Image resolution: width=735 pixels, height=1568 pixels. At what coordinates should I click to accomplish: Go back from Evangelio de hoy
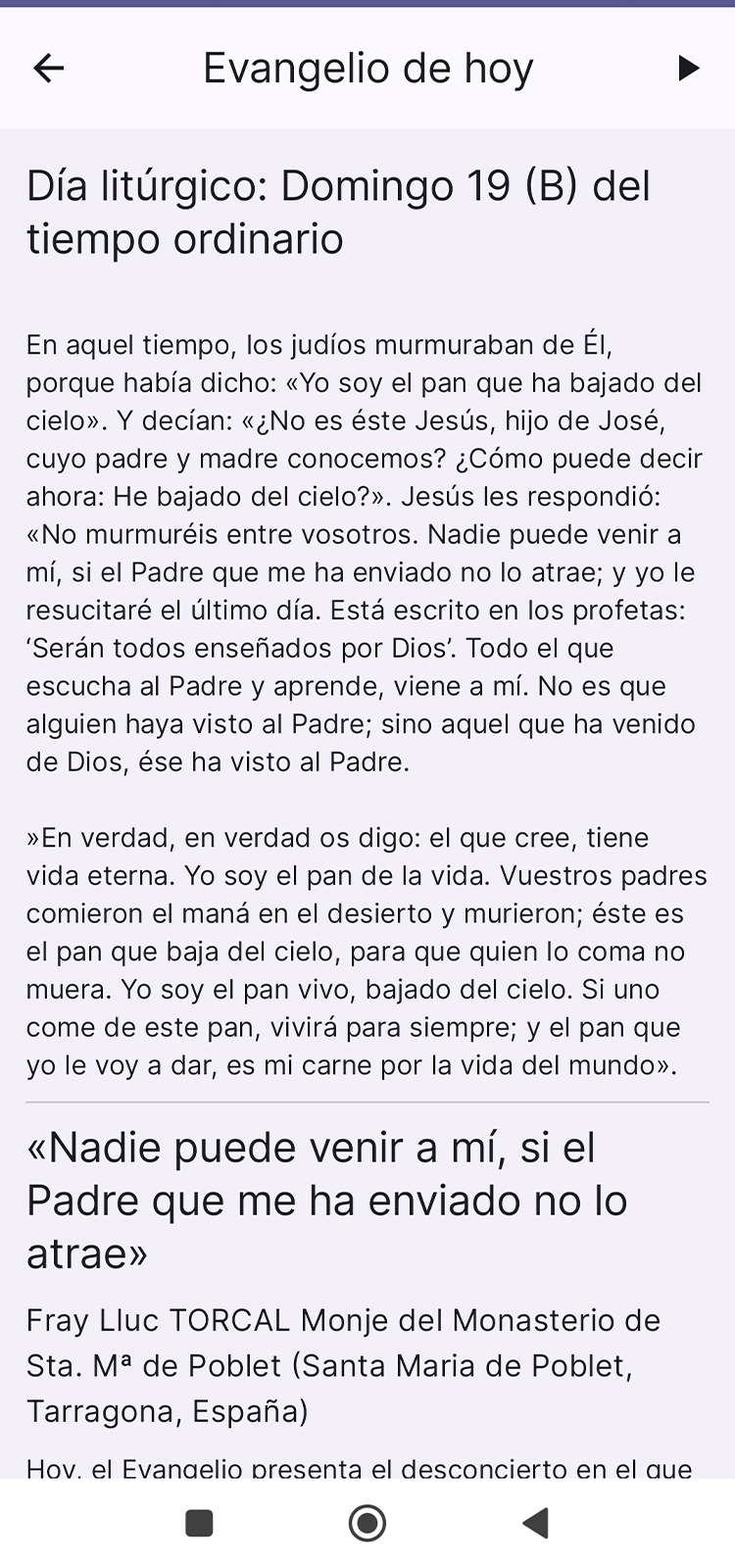click(48, 68)
